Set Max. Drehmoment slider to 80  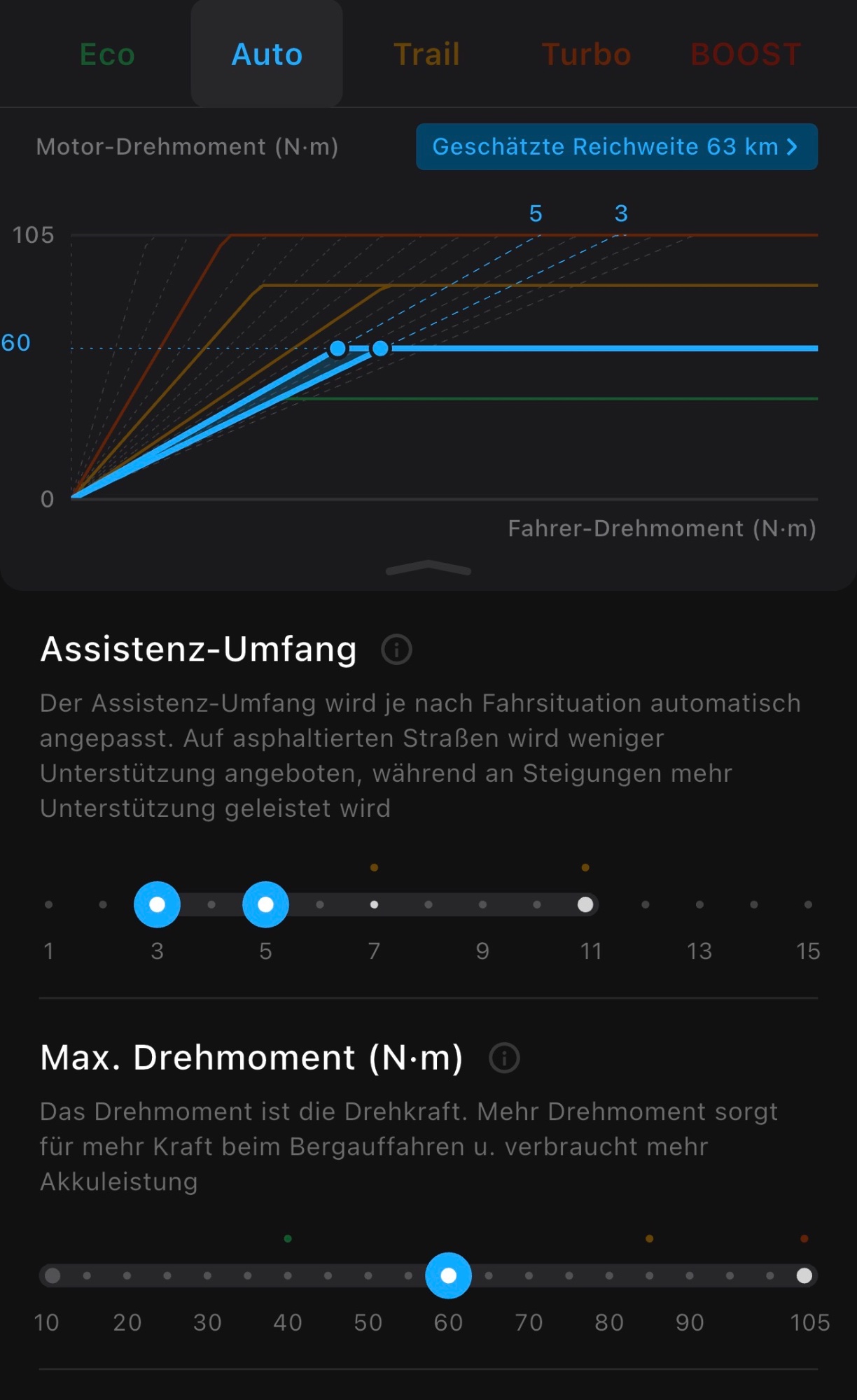(x=609, y=1275)
